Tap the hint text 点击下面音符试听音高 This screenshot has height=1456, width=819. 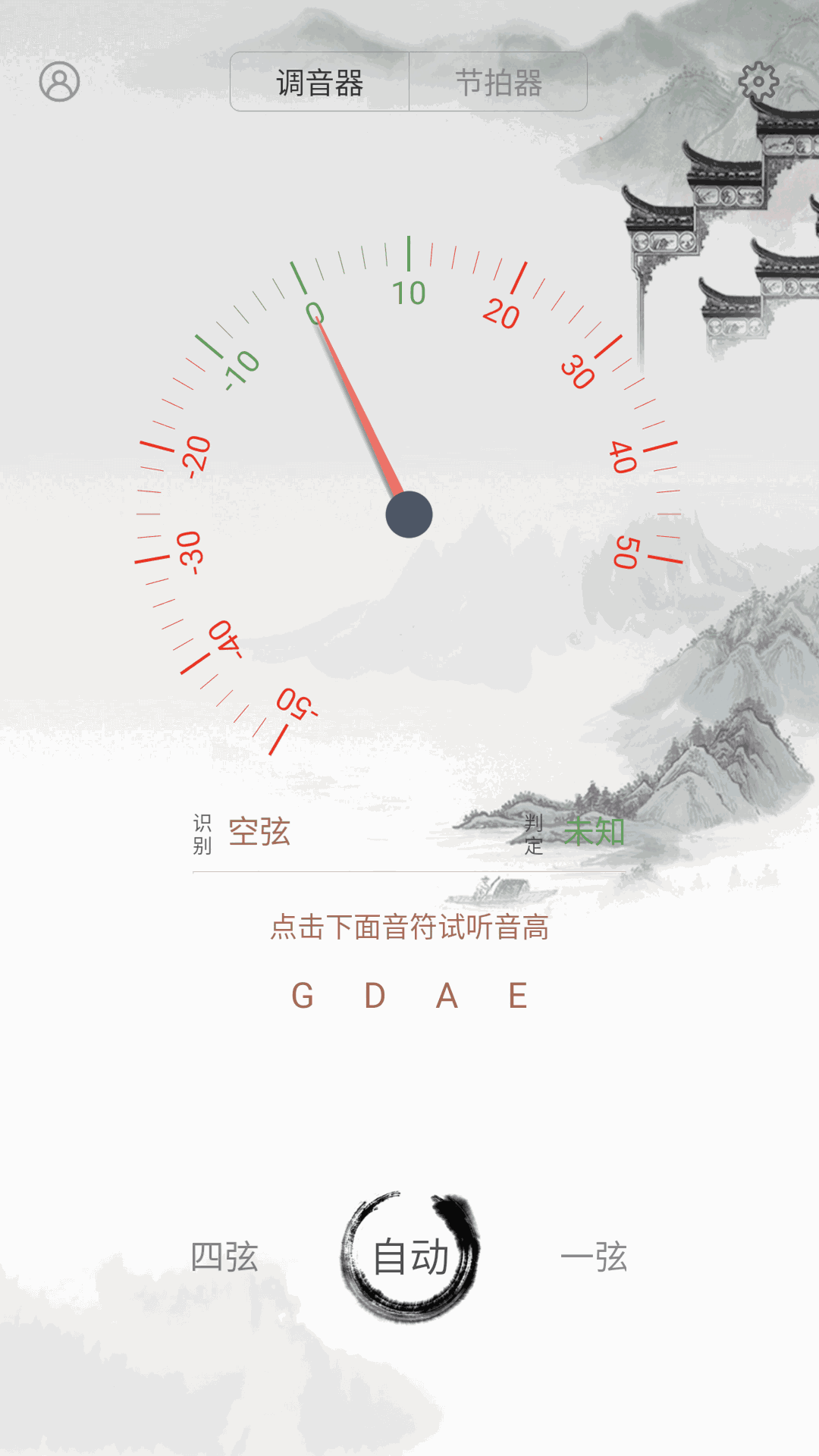[409, 928]
